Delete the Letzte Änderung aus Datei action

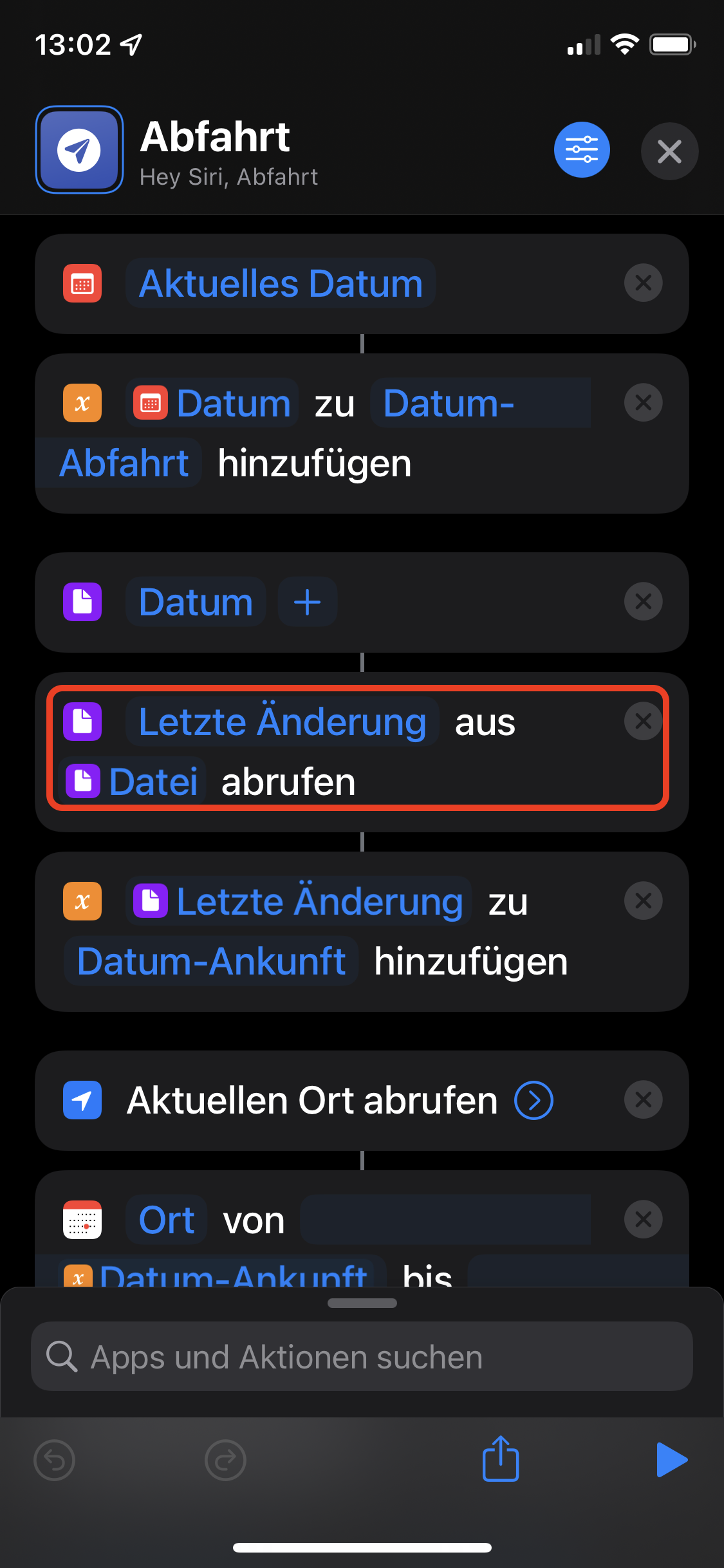643,721
